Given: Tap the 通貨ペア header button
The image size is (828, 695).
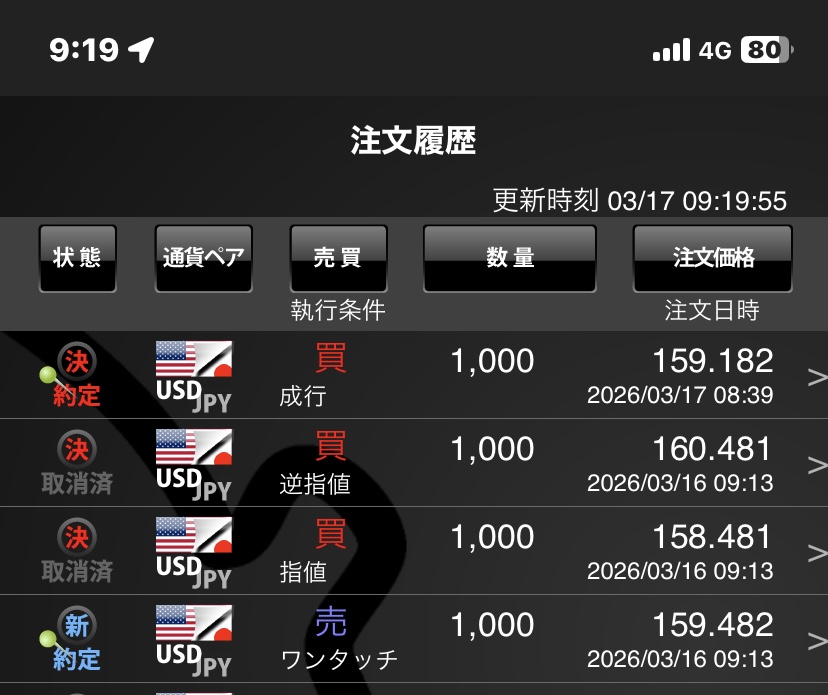Looking at the screenshot, I should click(x=202, y=258).
